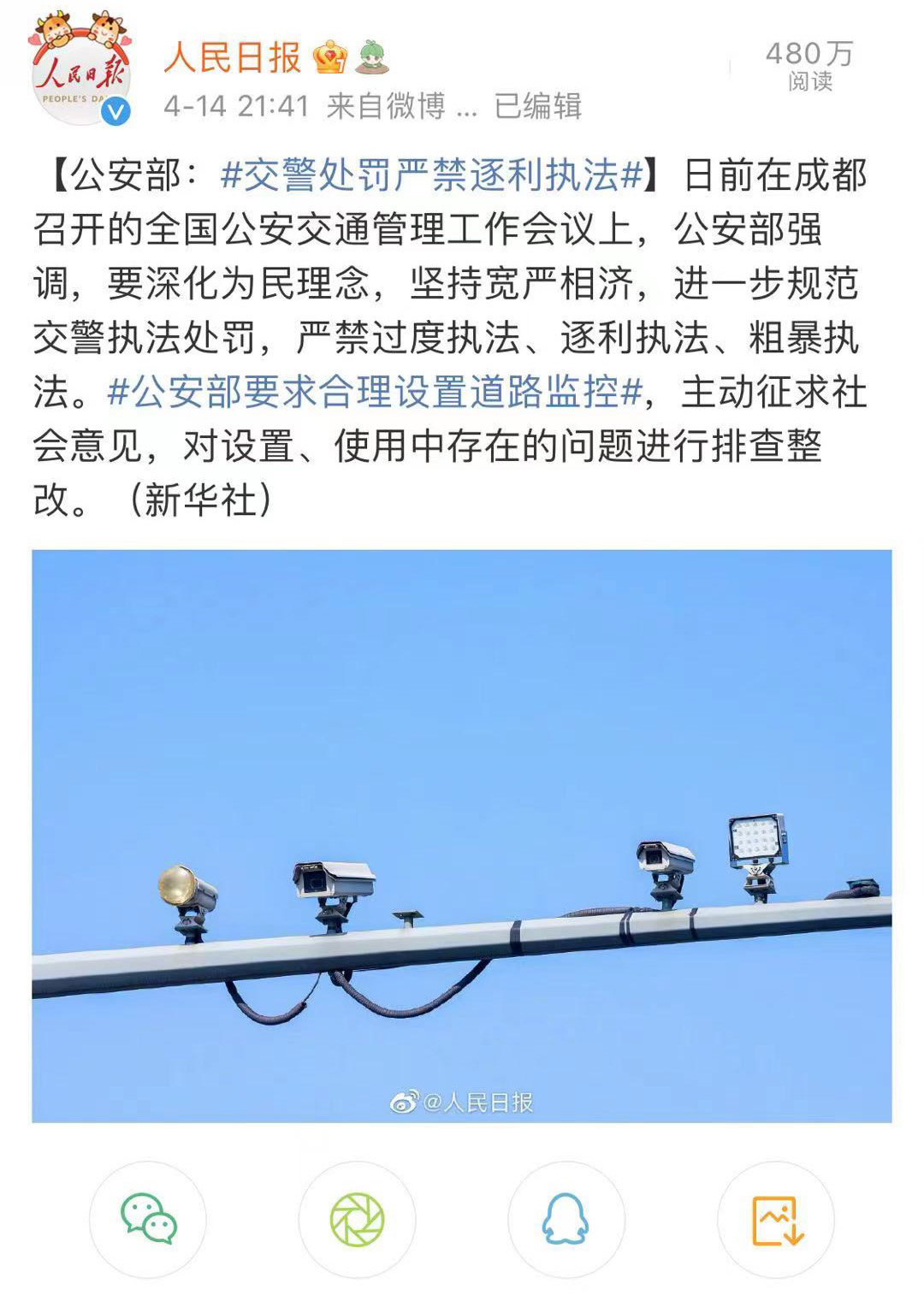The image size is (924, 1313).
Task: Open hashtag #交警处罚严禁逐利执法#
Action: tap(431, 176)
